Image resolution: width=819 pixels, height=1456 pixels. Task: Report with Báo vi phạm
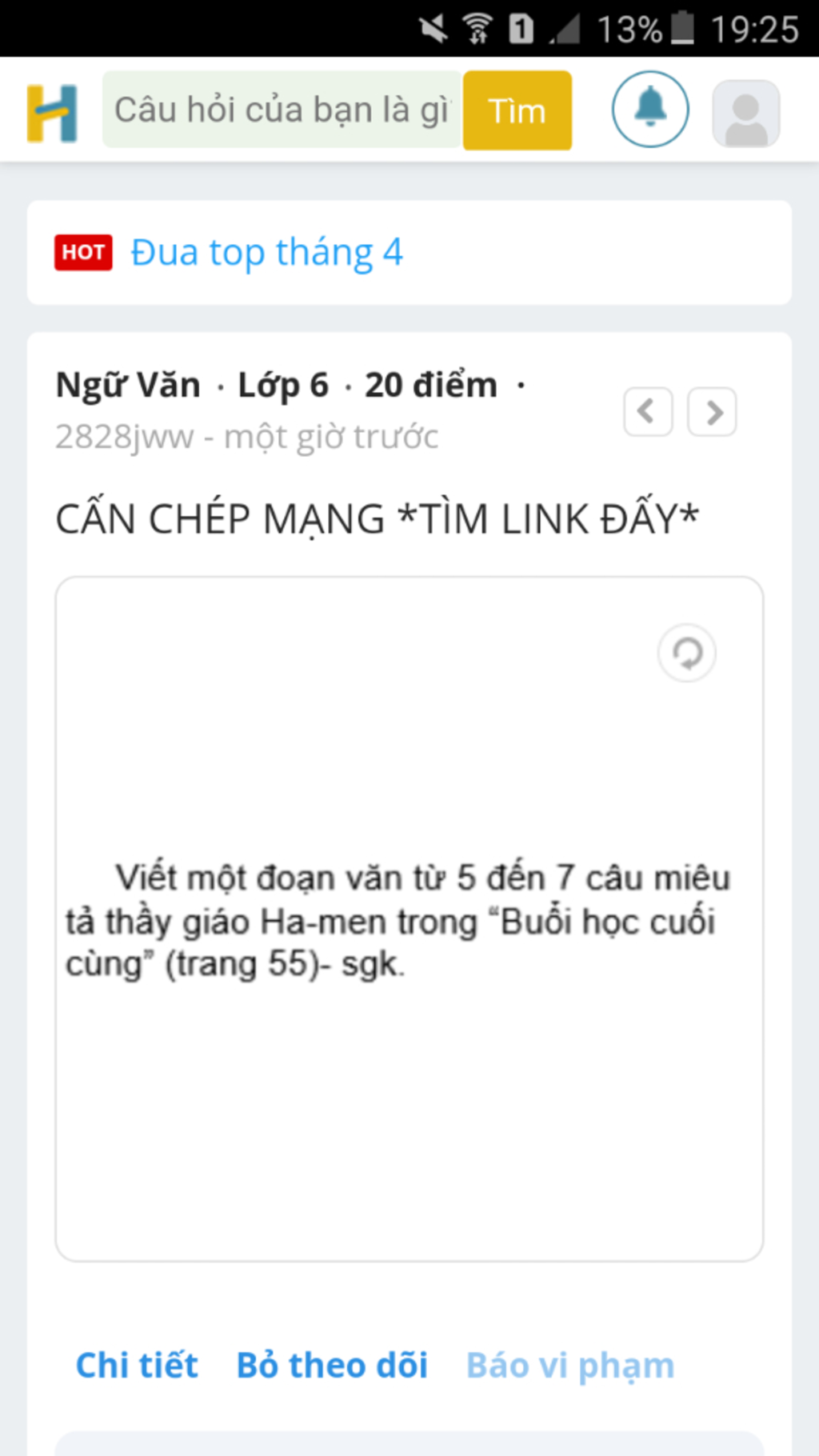coord(570,1365)
